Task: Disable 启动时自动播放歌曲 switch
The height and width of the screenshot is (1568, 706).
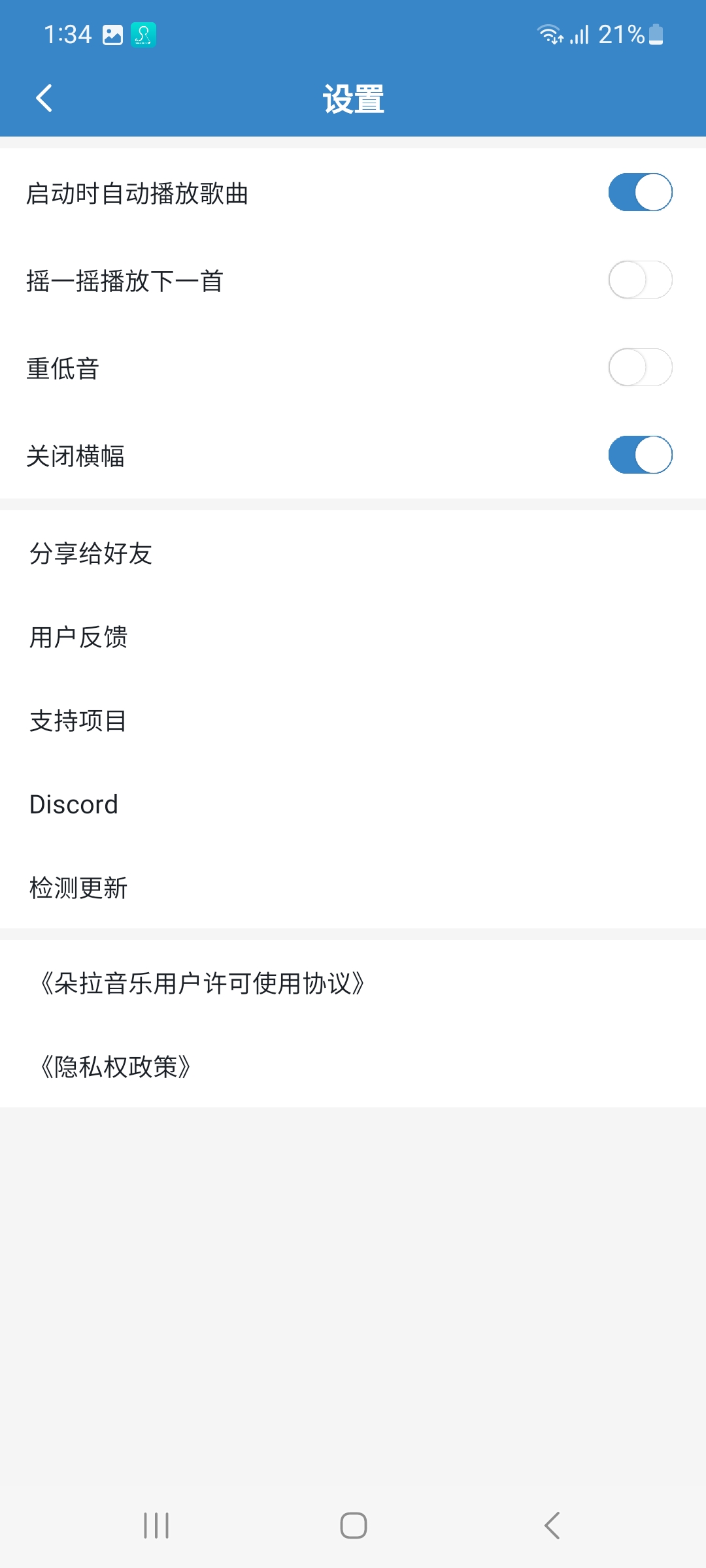Action: point(640,193)
